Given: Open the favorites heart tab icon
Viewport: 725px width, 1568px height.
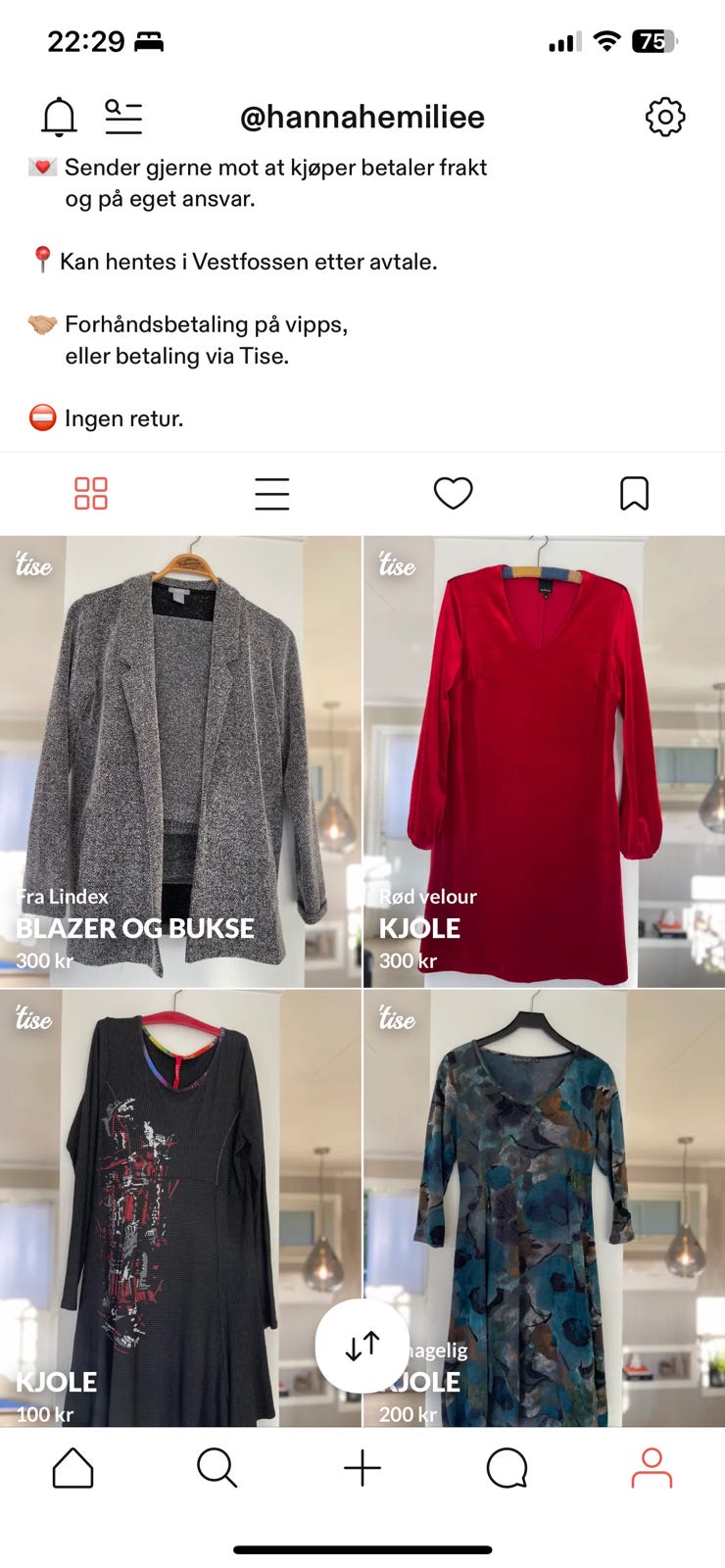Looking at the screenshot, I should point(453,493).
